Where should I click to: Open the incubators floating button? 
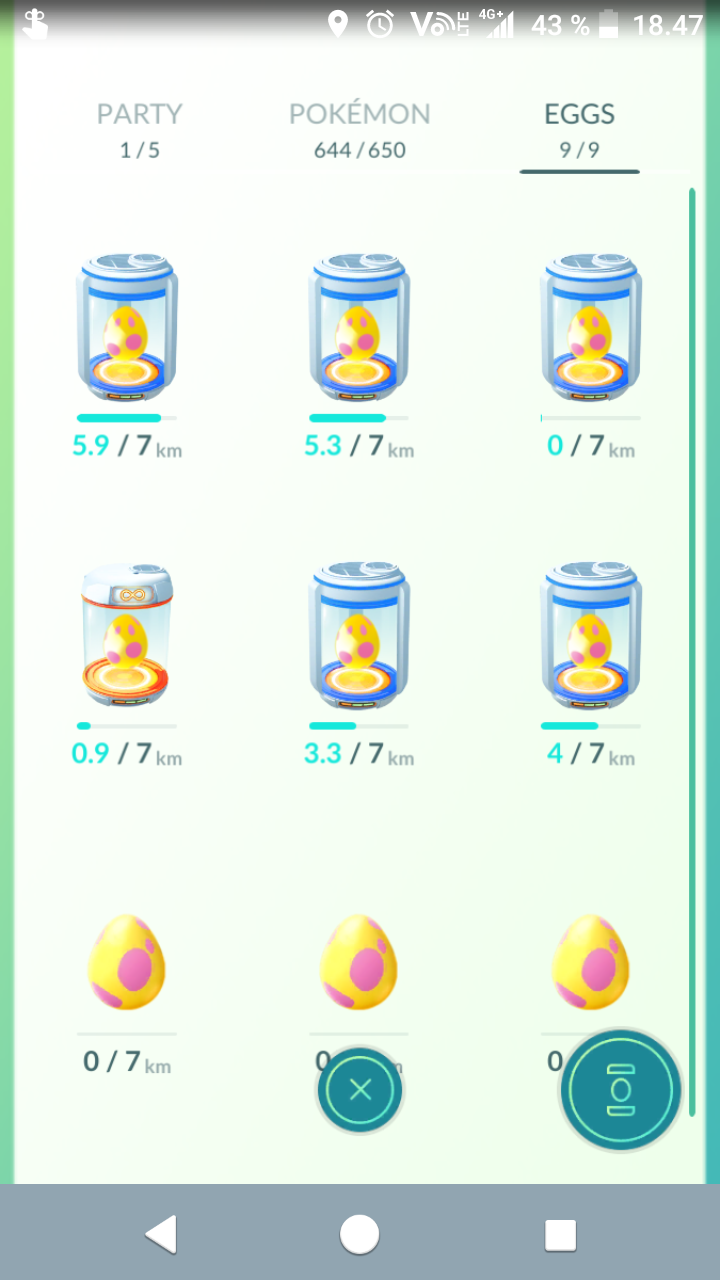pyautogui.click(x=621, y=1090)
